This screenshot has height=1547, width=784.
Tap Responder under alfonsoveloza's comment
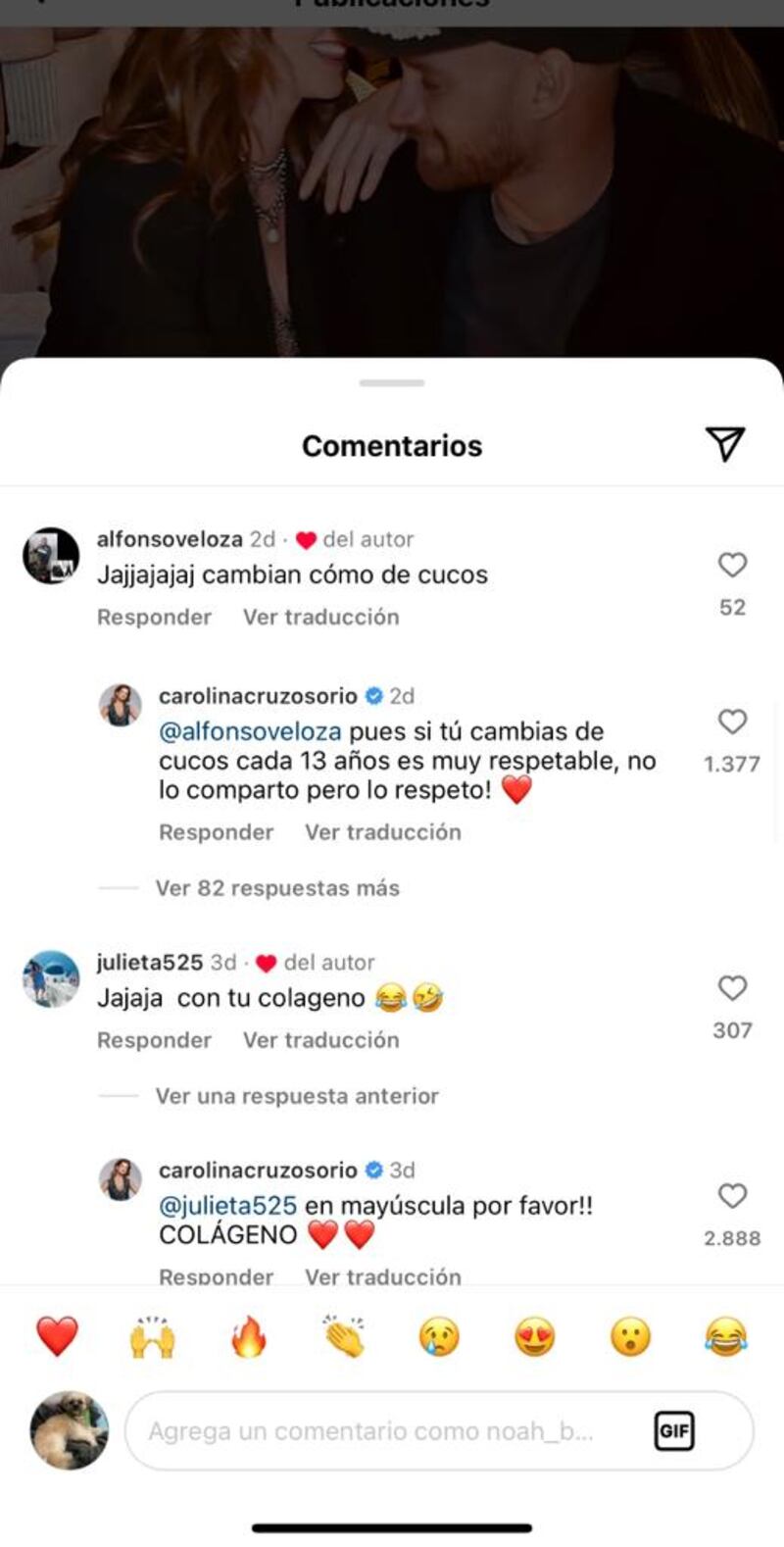(154, 617)
